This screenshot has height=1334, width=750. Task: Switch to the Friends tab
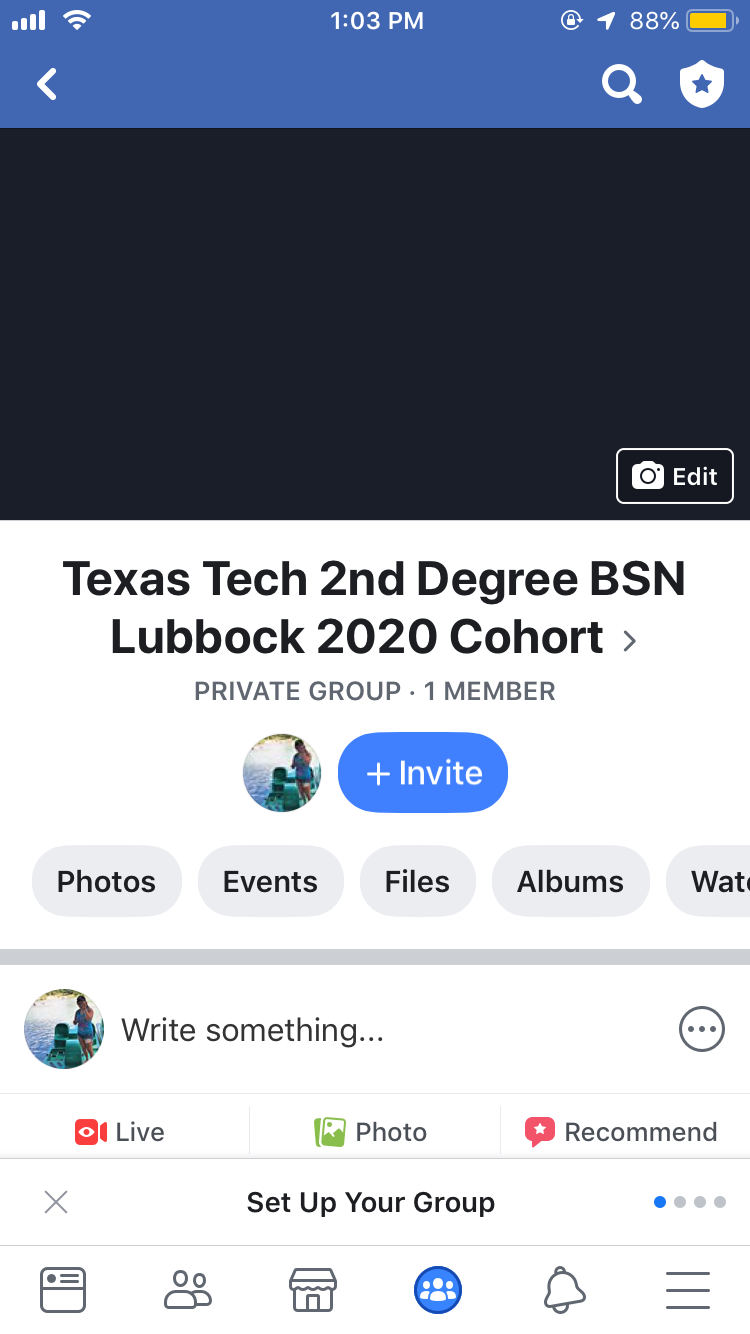[x=188, y=1290]
